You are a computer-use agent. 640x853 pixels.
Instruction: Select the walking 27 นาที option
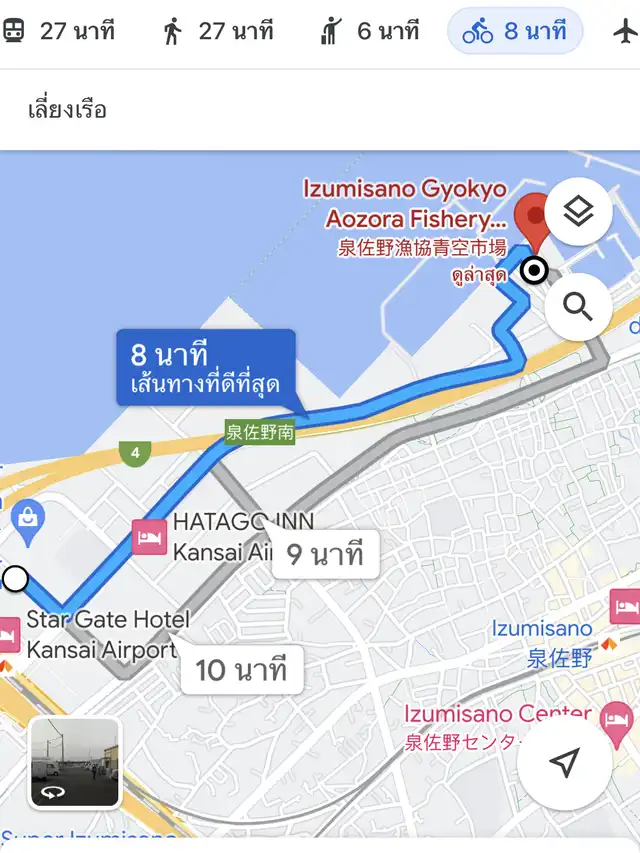point(216,31)
